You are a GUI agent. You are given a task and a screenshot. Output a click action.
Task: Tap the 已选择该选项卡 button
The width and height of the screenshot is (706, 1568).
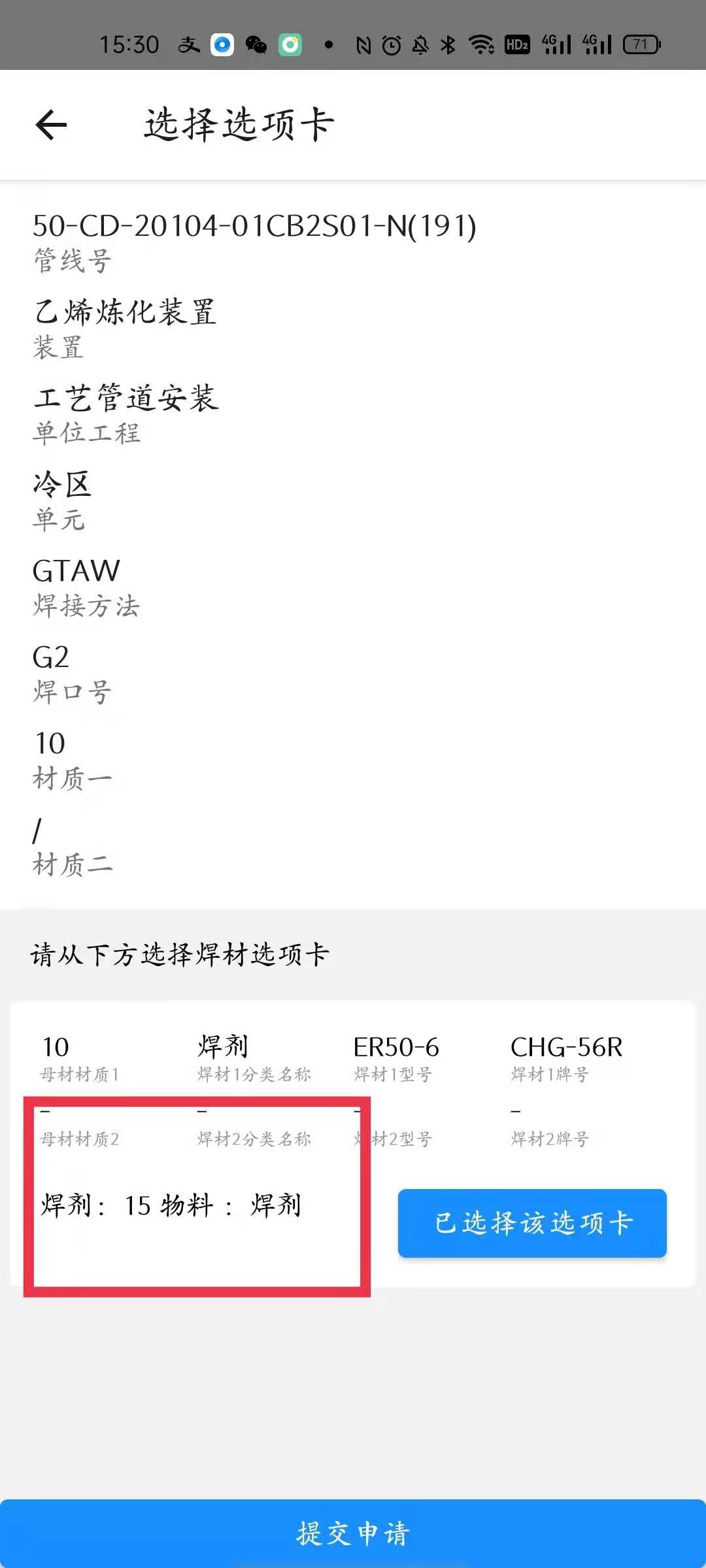point(532,1223)
